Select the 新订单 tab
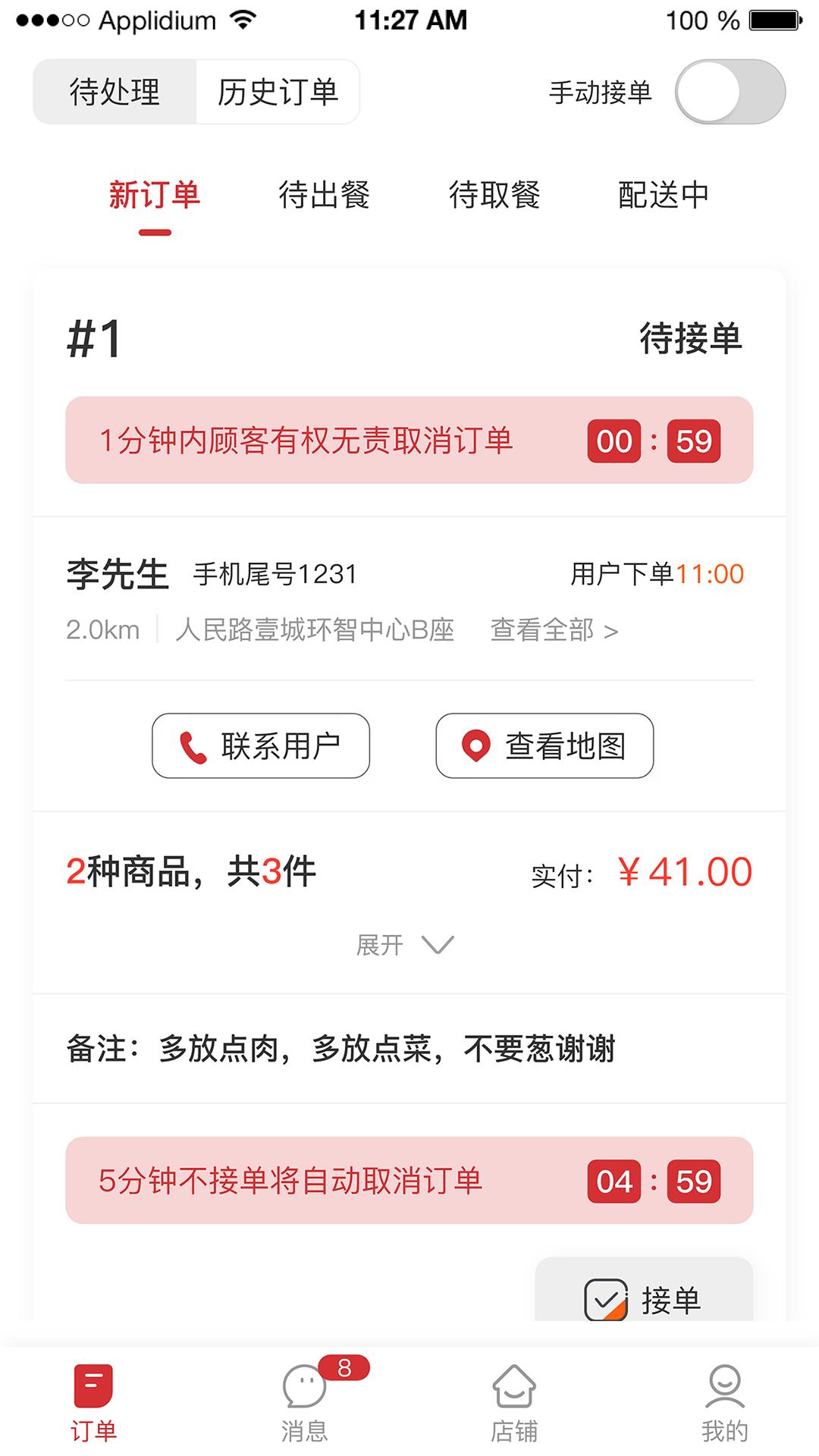 154,196
